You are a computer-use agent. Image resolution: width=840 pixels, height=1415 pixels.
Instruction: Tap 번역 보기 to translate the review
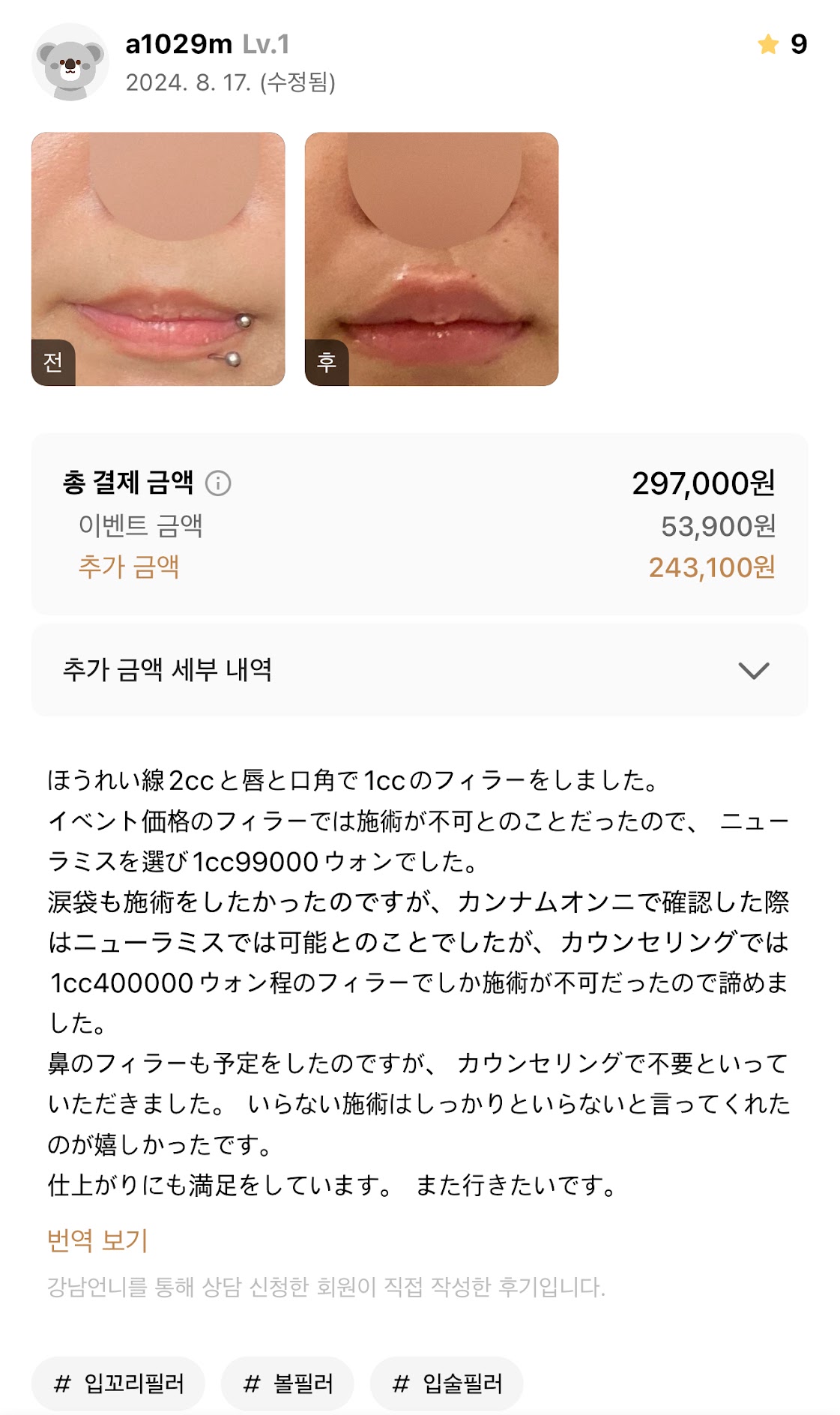pos(97,1240)
